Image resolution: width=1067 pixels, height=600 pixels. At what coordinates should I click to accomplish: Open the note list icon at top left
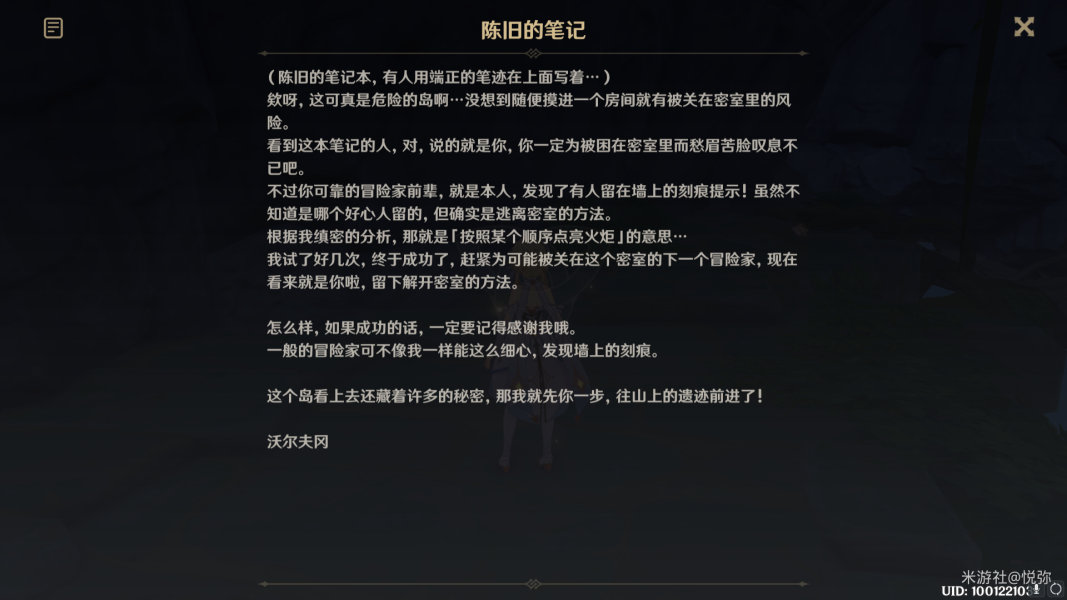pos(53,28)
